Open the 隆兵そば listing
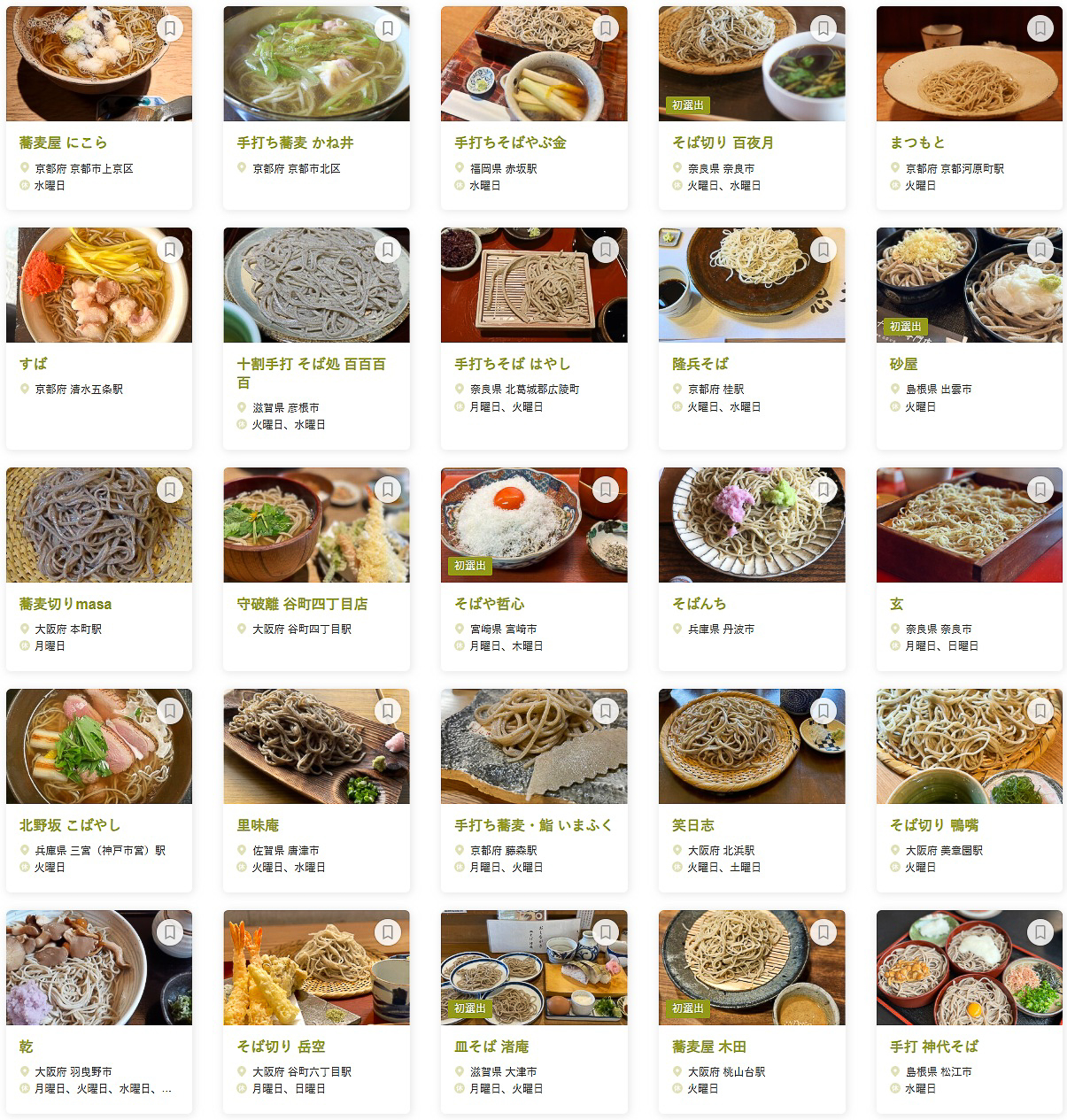Screen dimensions: 1067x1120 click(x=700, y=364)
